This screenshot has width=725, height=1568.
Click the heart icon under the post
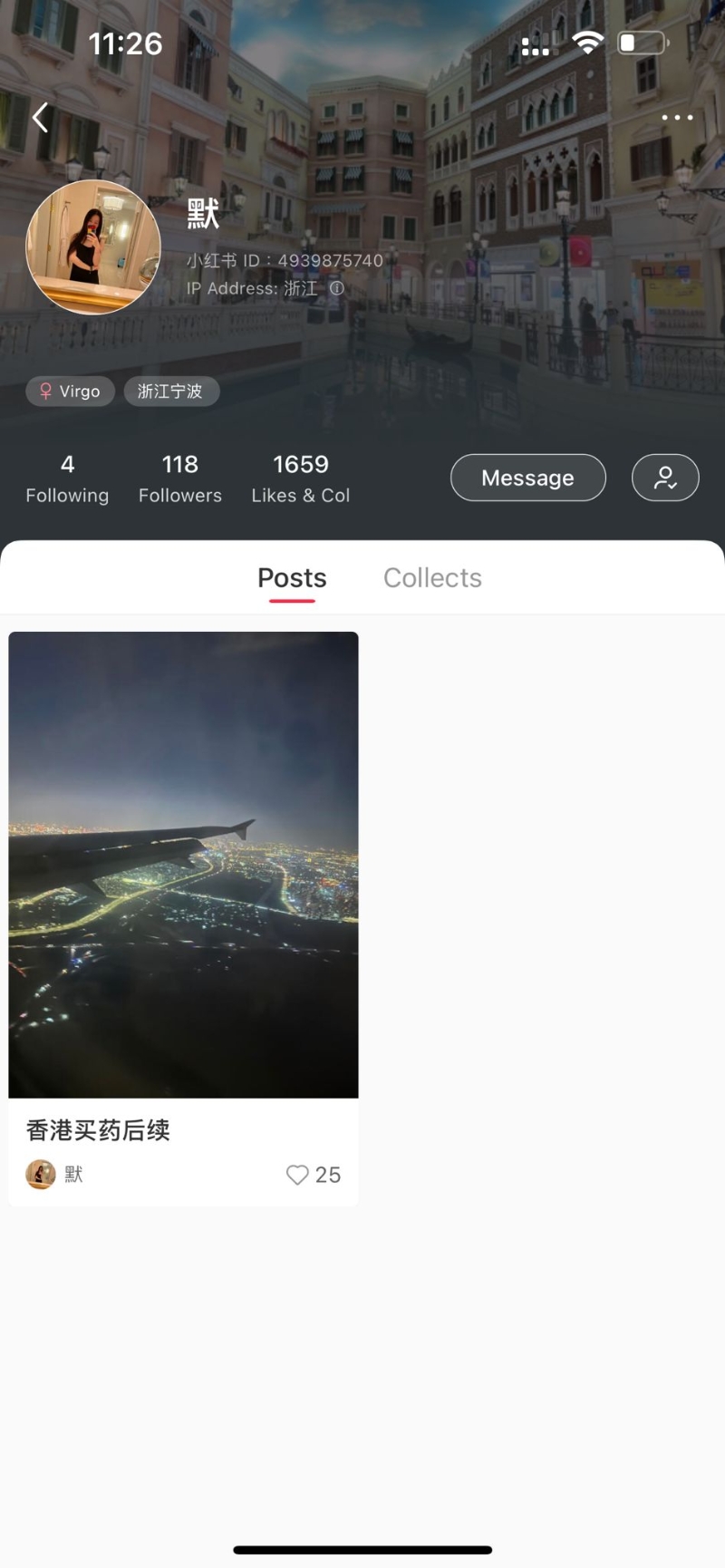pyautogui.click(x=297, y=1175)
